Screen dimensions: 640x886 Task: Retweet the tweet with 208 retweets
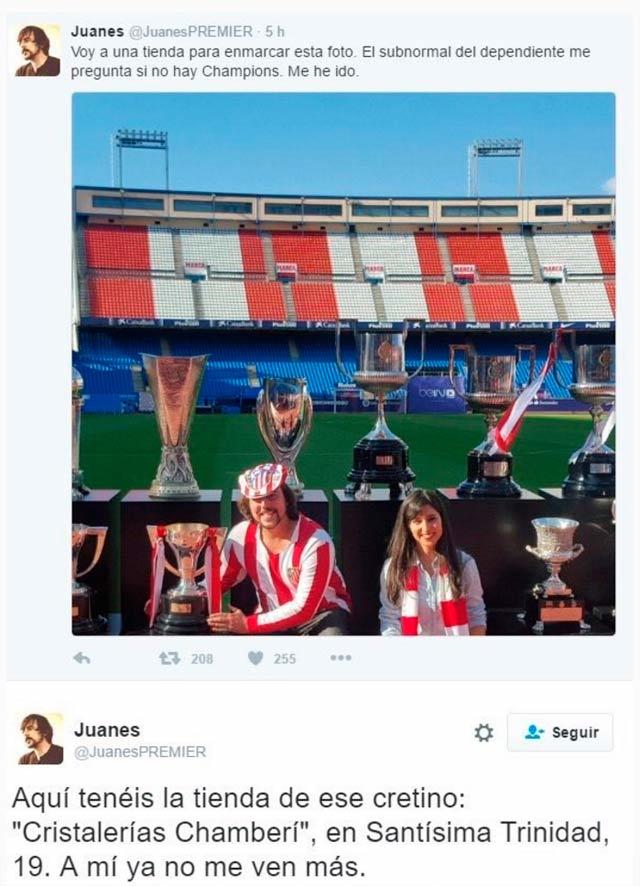169,658
